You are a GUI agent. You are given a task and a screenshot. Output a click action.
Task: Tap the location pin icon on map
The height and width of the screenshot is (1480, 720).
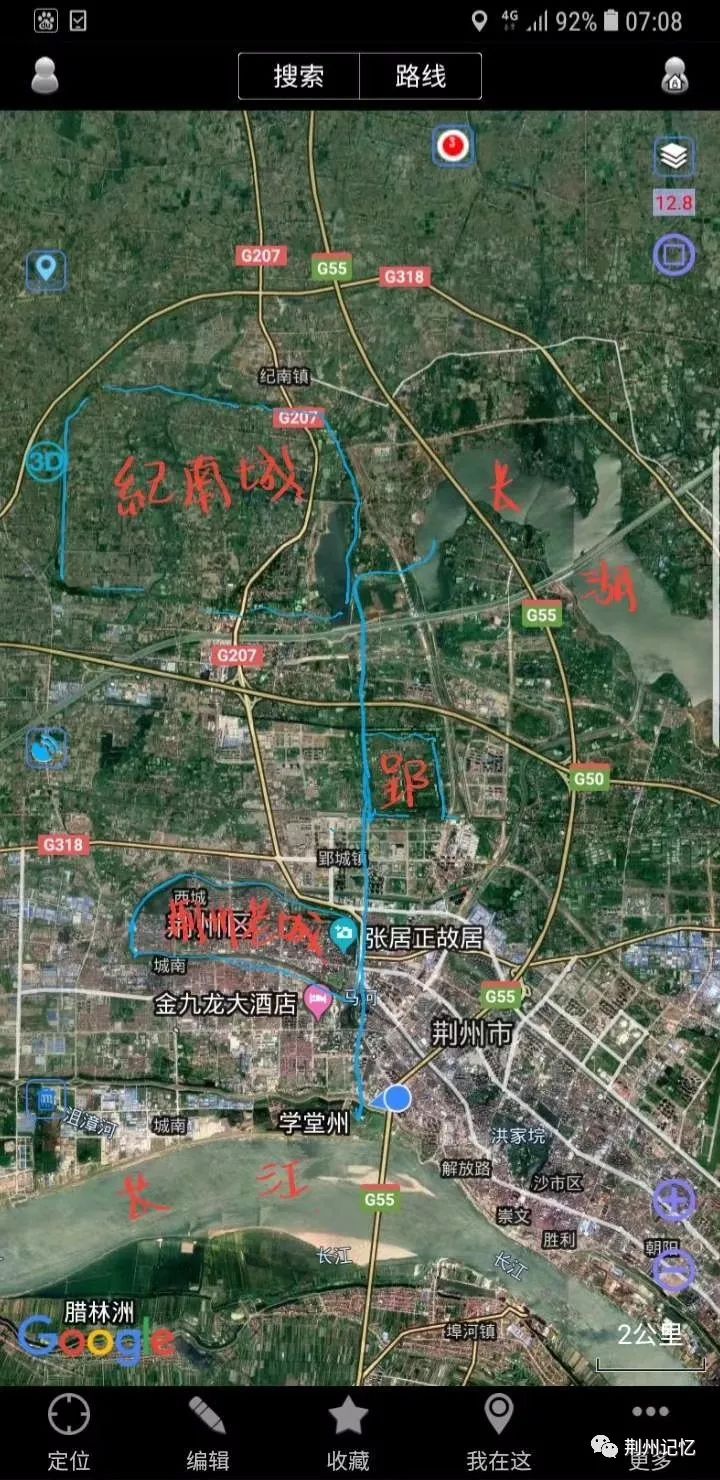coord(46,270)
